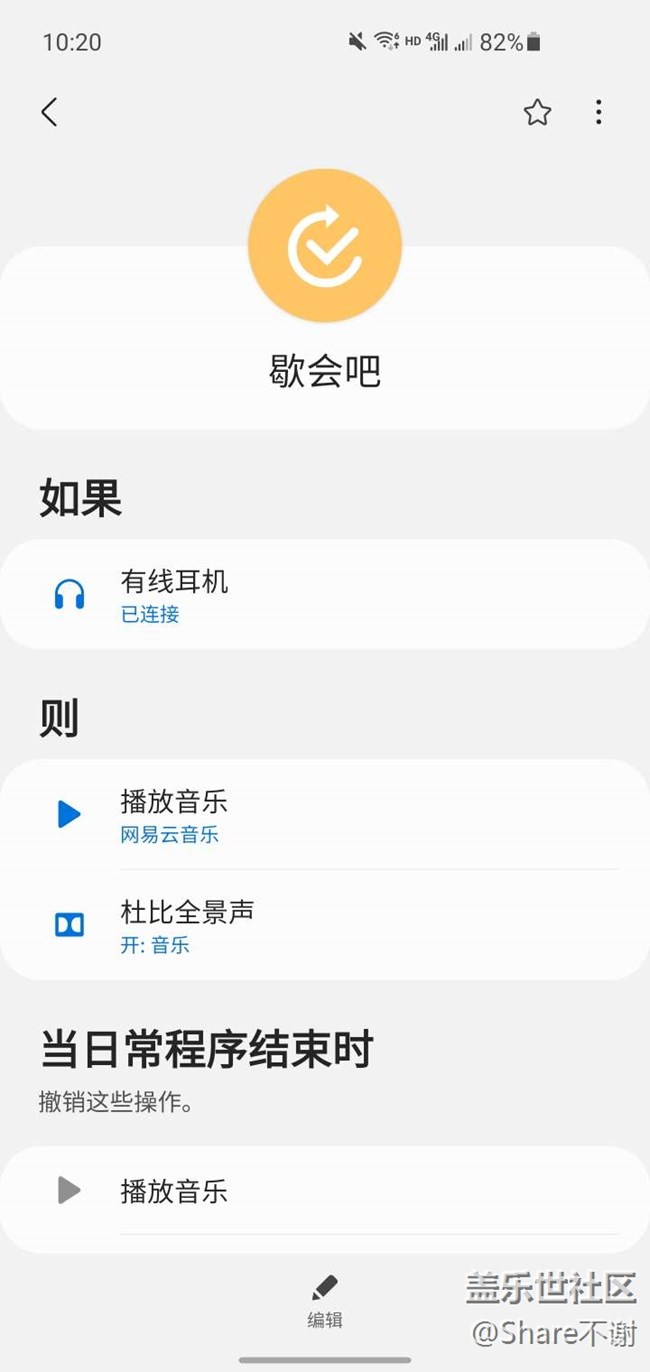Open the 有线耳机 已连接 condition
Image resolution: width=650 pixels, height=1372 pixels.
tap(324, 595)
